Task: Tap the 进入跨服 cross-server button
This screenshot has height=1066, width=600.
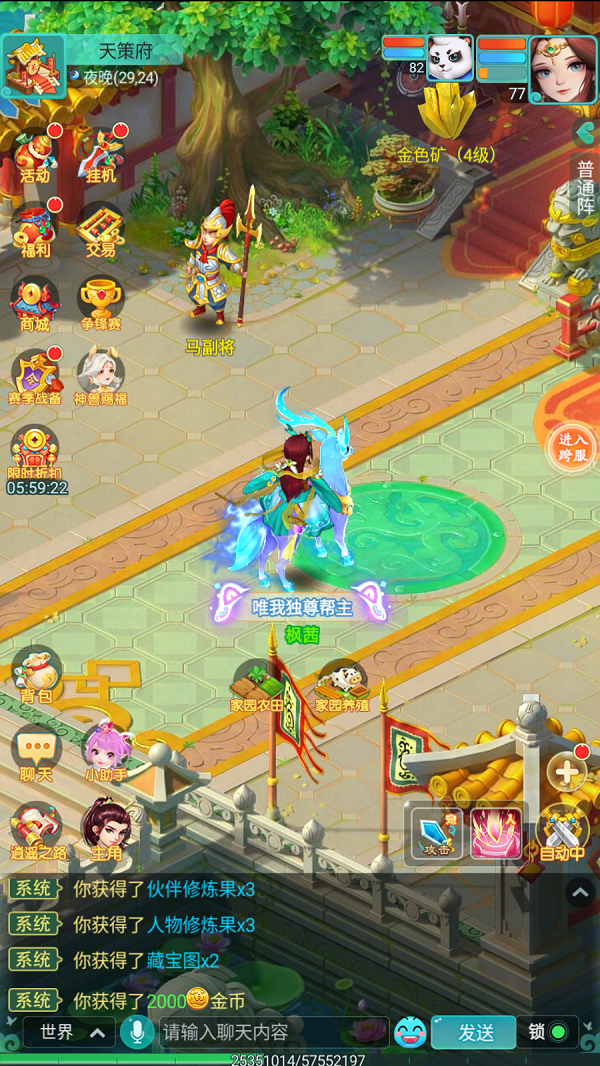Action: (573, 446)
